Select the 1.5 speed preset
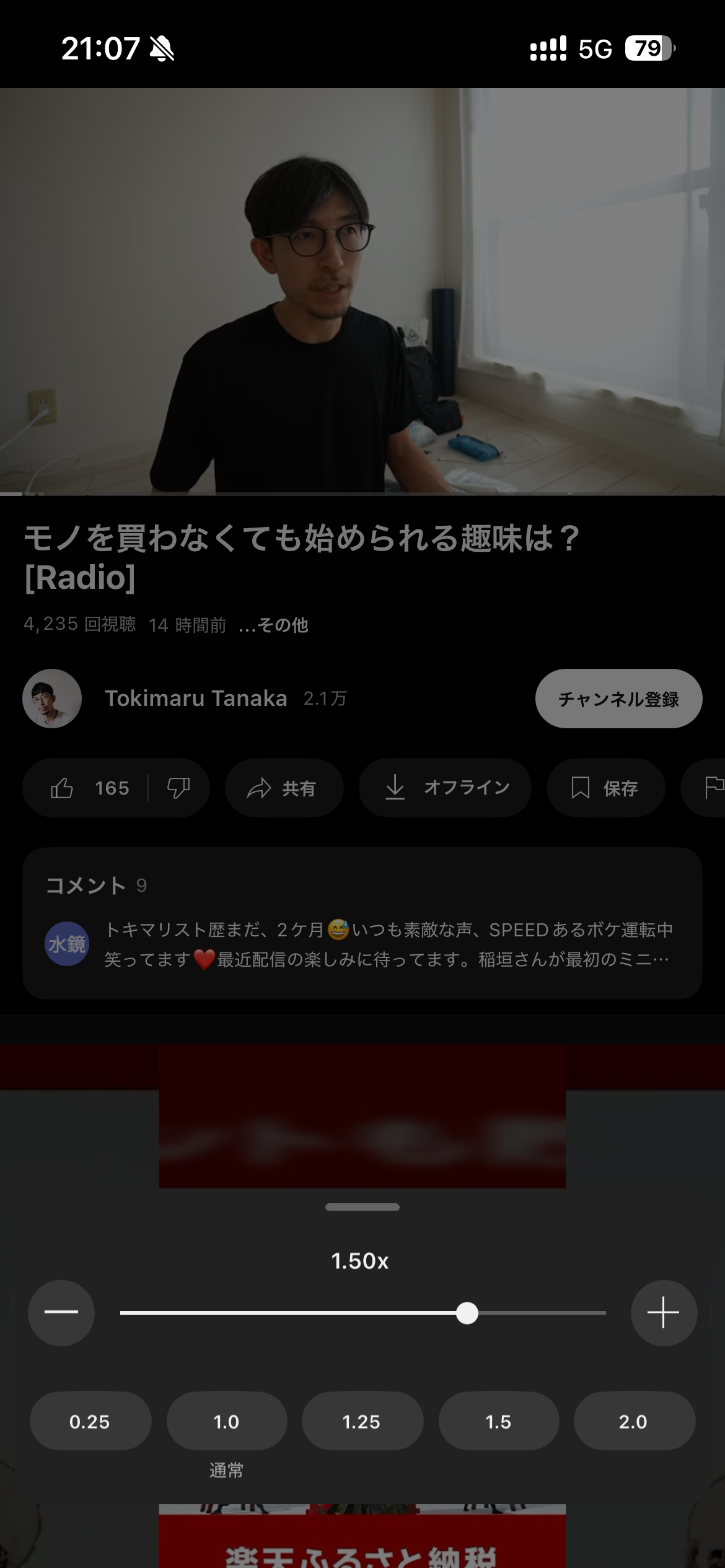The image size is (725, 1568). pos(498,1421)
